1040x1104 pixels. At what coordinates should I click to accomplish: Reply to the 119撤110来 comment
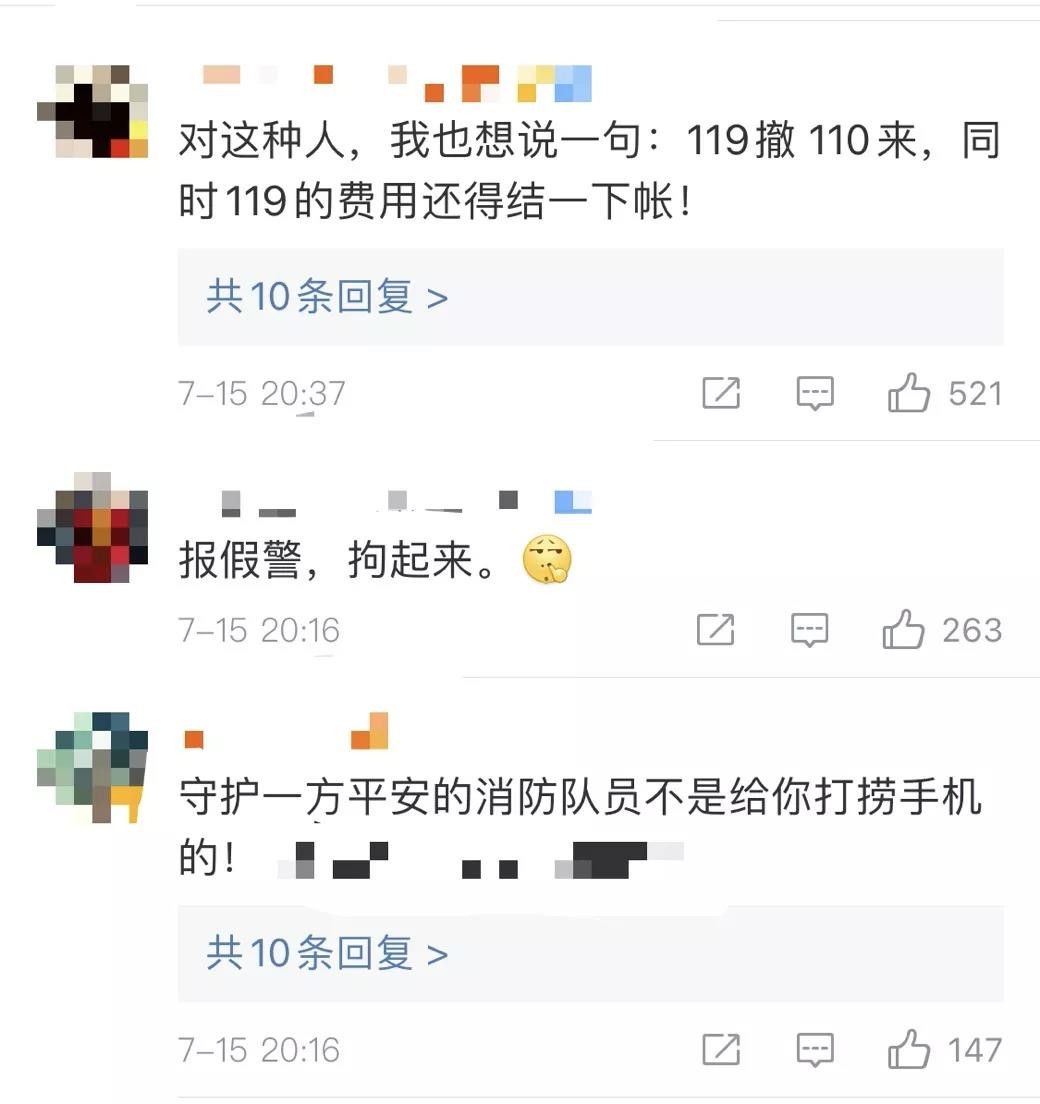coord(815,394)
